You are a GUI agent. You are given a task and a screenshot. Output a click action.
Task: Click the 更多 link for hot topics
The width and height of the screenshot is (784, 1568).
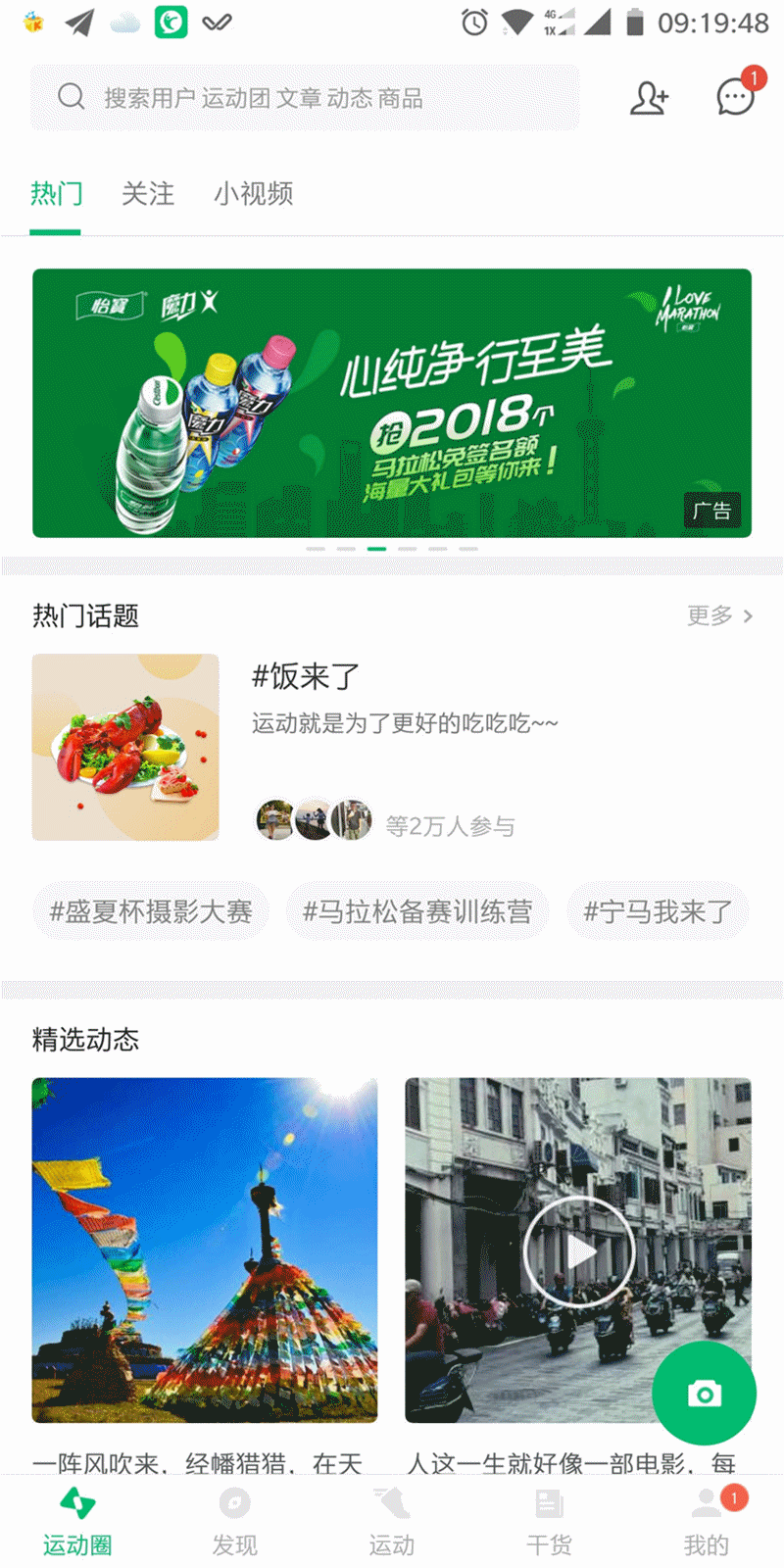click(710, 615)
